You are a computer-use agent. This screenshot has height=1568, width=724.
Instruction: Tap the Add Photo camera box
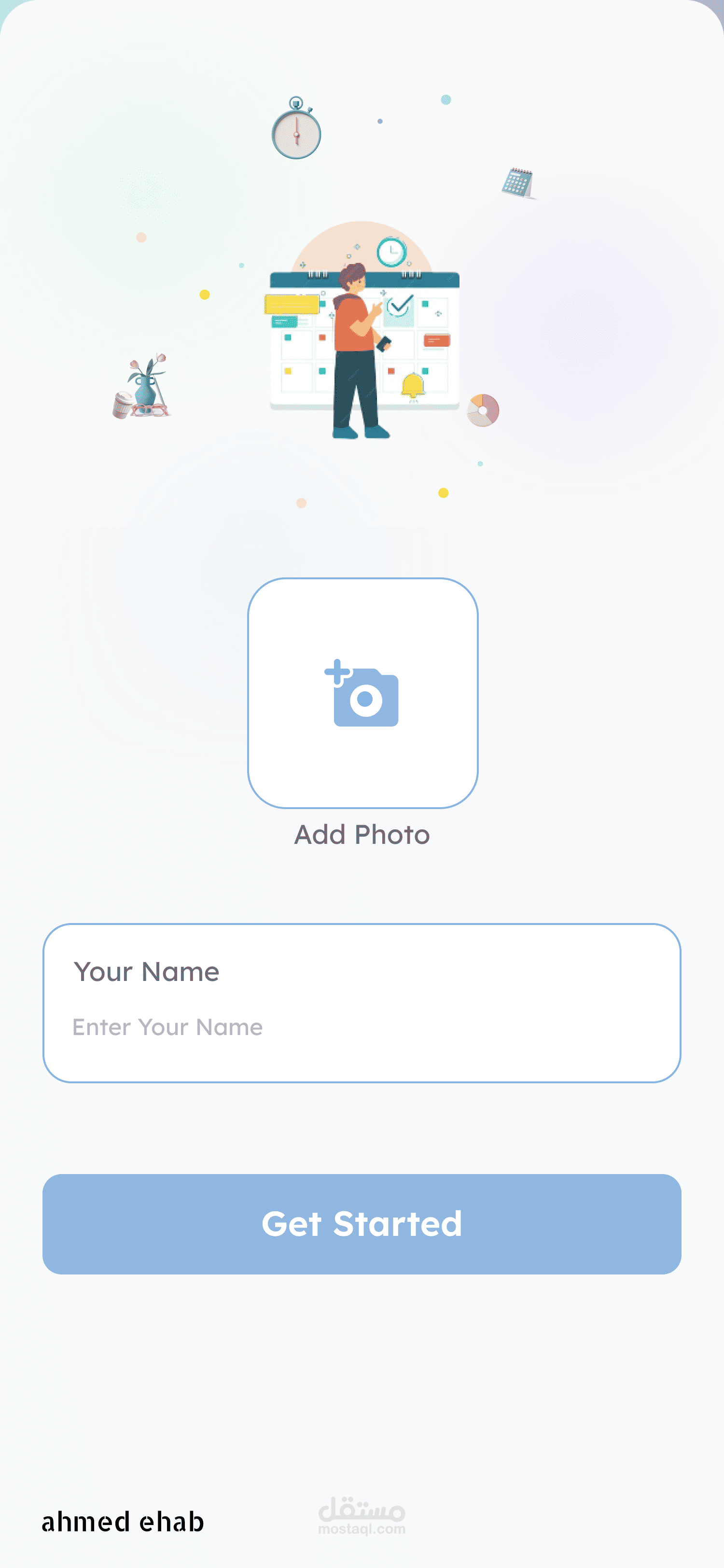point(362,693)
